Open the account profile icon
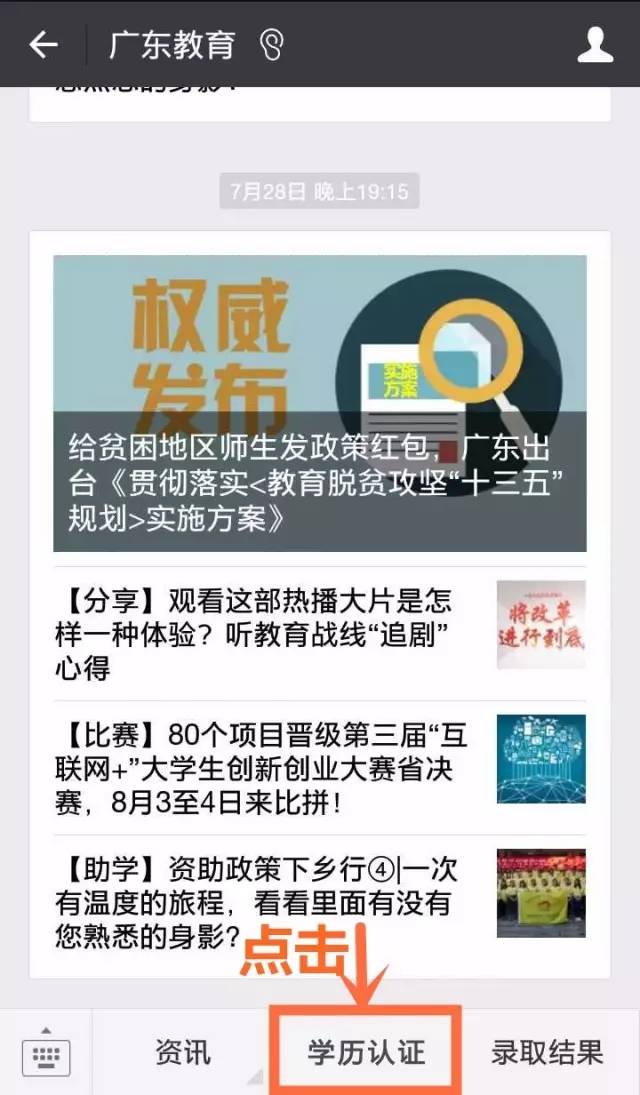Viewport: 640px width, 1095px height. click(x=595, y=45)
